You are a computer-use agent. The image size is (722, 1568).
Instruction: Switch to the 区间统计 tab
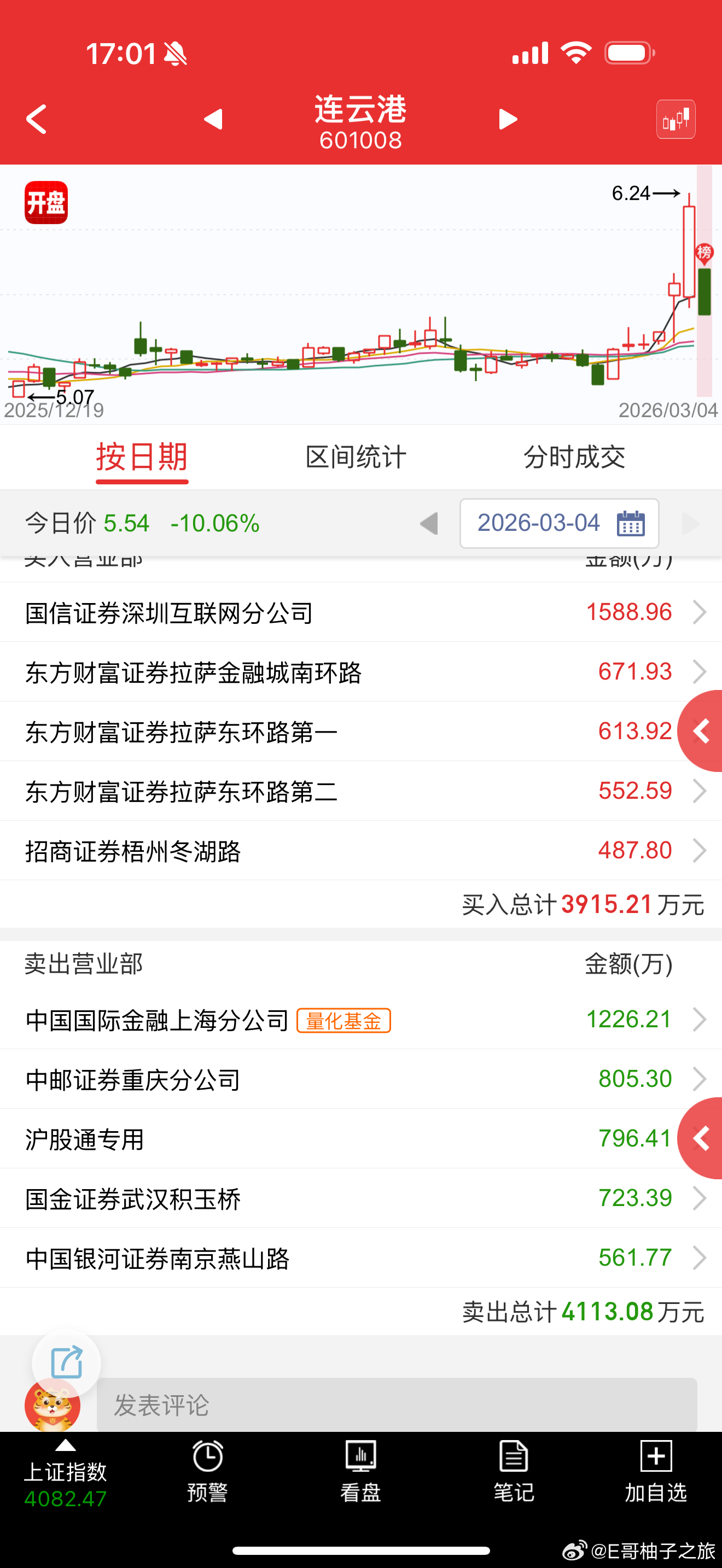click(x=357, y=458)
